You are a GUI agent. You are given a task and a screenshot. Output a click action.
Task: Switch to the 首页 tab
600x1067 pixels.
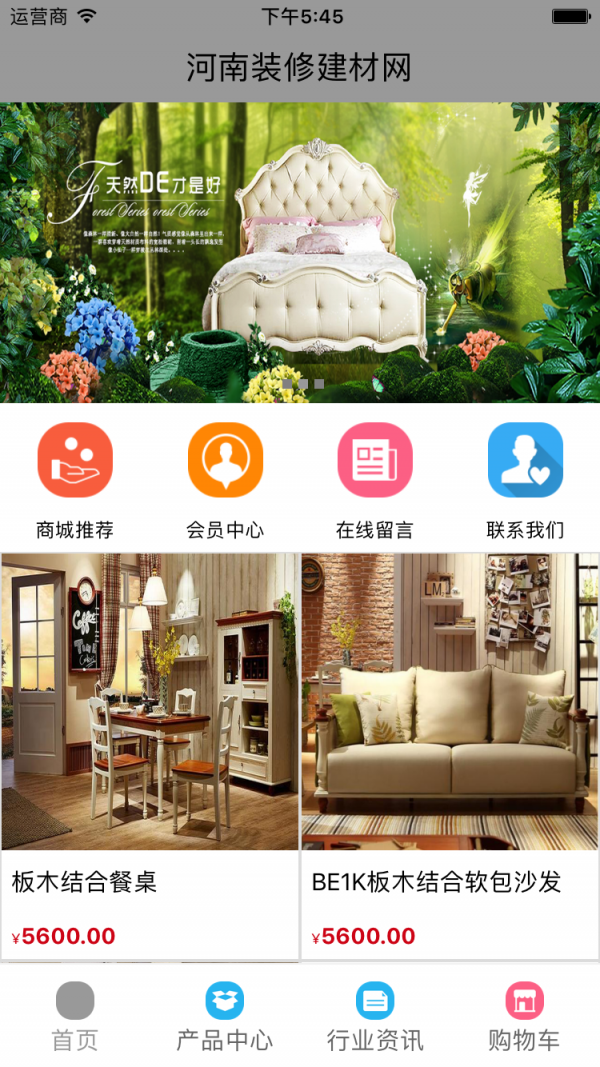pos(75,1015)
